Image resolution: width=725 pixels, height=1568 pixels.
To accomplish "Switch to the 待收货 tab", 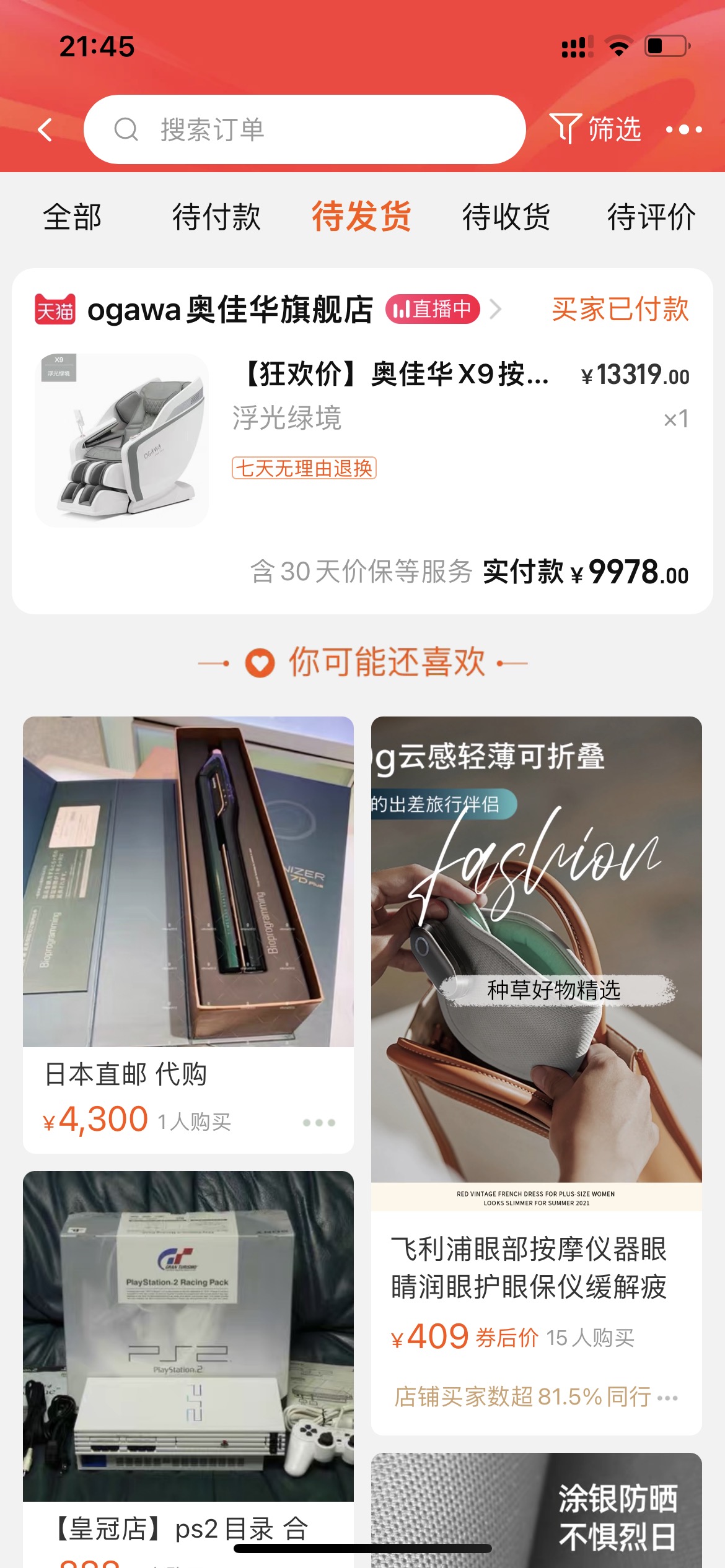I will point(506,217).
